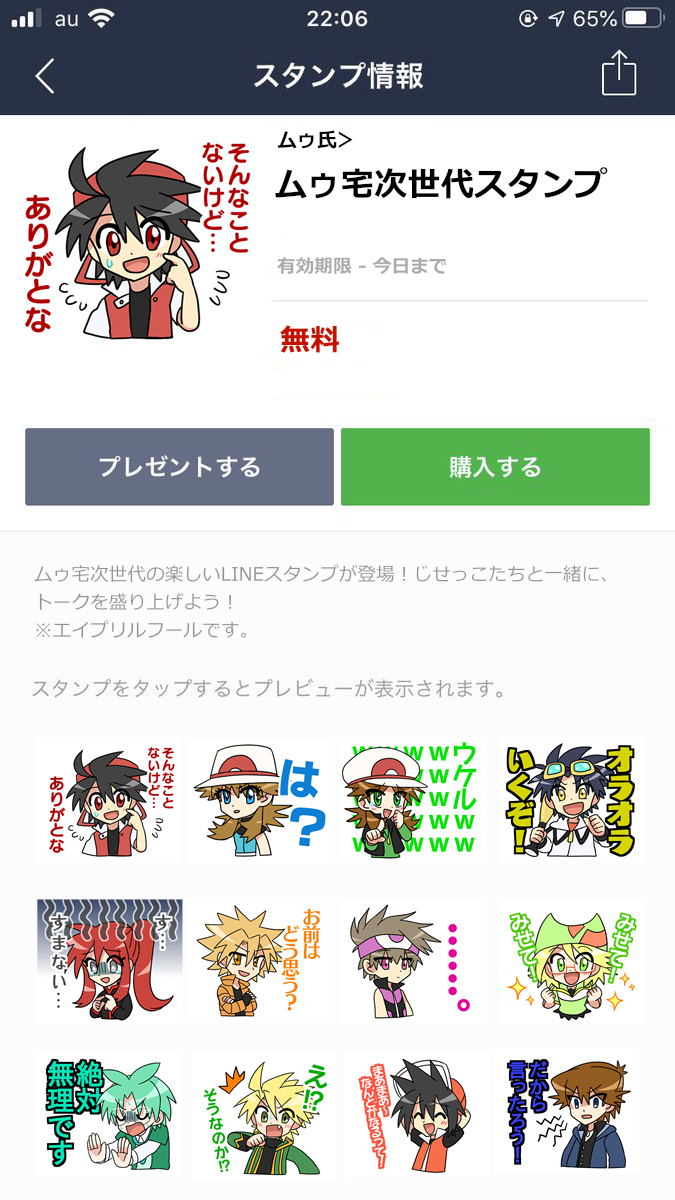Screen dimensions: 675x1200
Task: Open the author page ムゥ氏
Action: pos(314,141)
